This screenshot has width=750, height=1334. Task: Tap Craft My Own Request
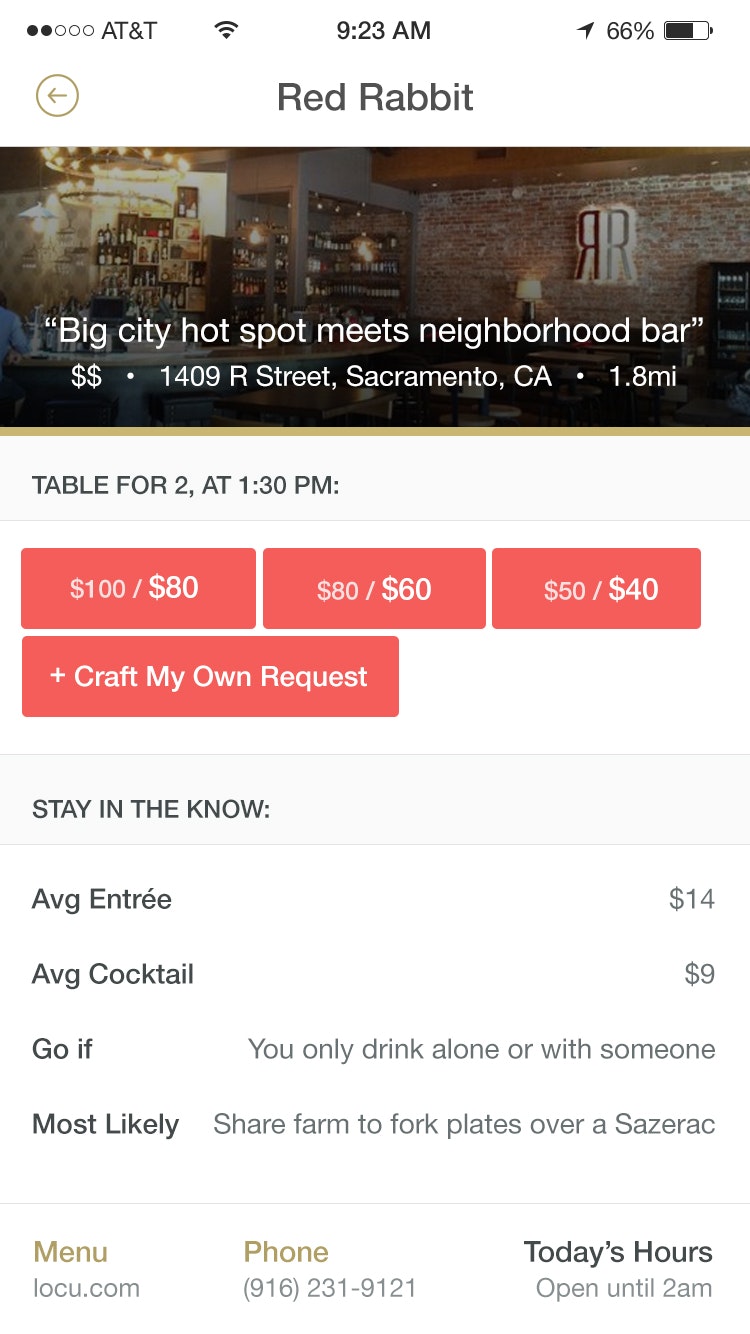(210, 677)
